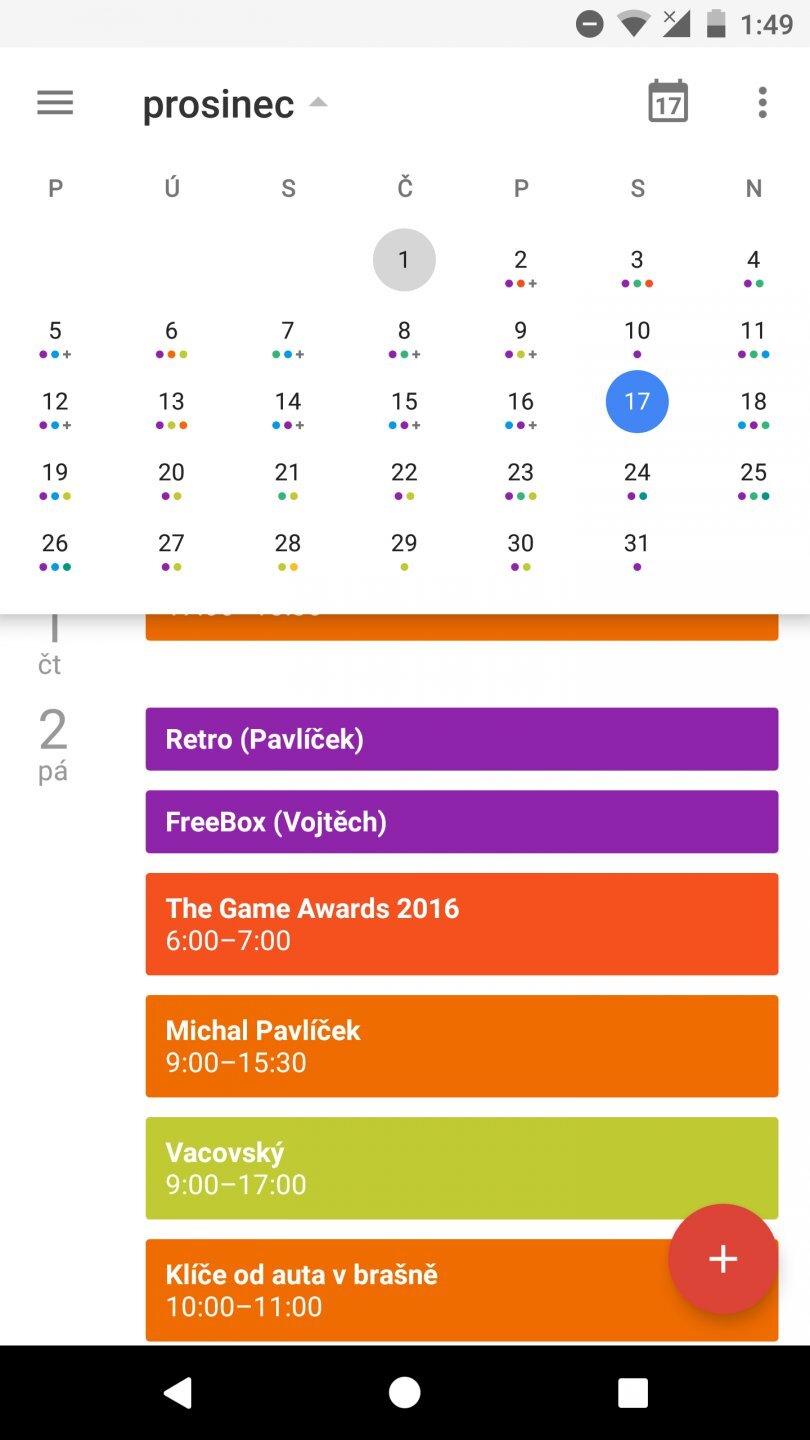The image size is (810, 1440).
Task: Open Klíče od auta v brašně event
Action: pyautogui.click(x=400, y=1290)
